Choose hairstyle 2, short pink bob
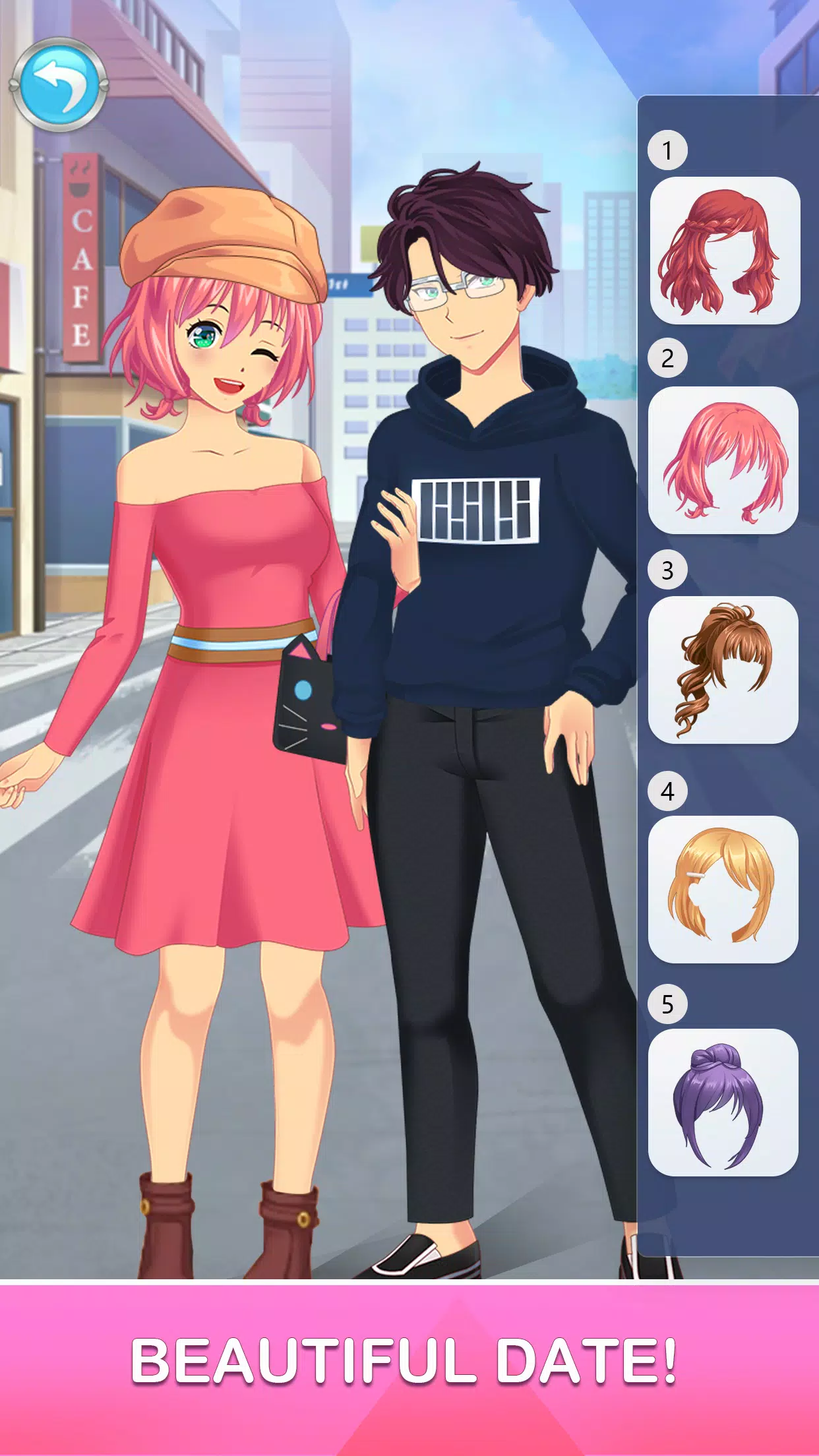 coord(723,460)
